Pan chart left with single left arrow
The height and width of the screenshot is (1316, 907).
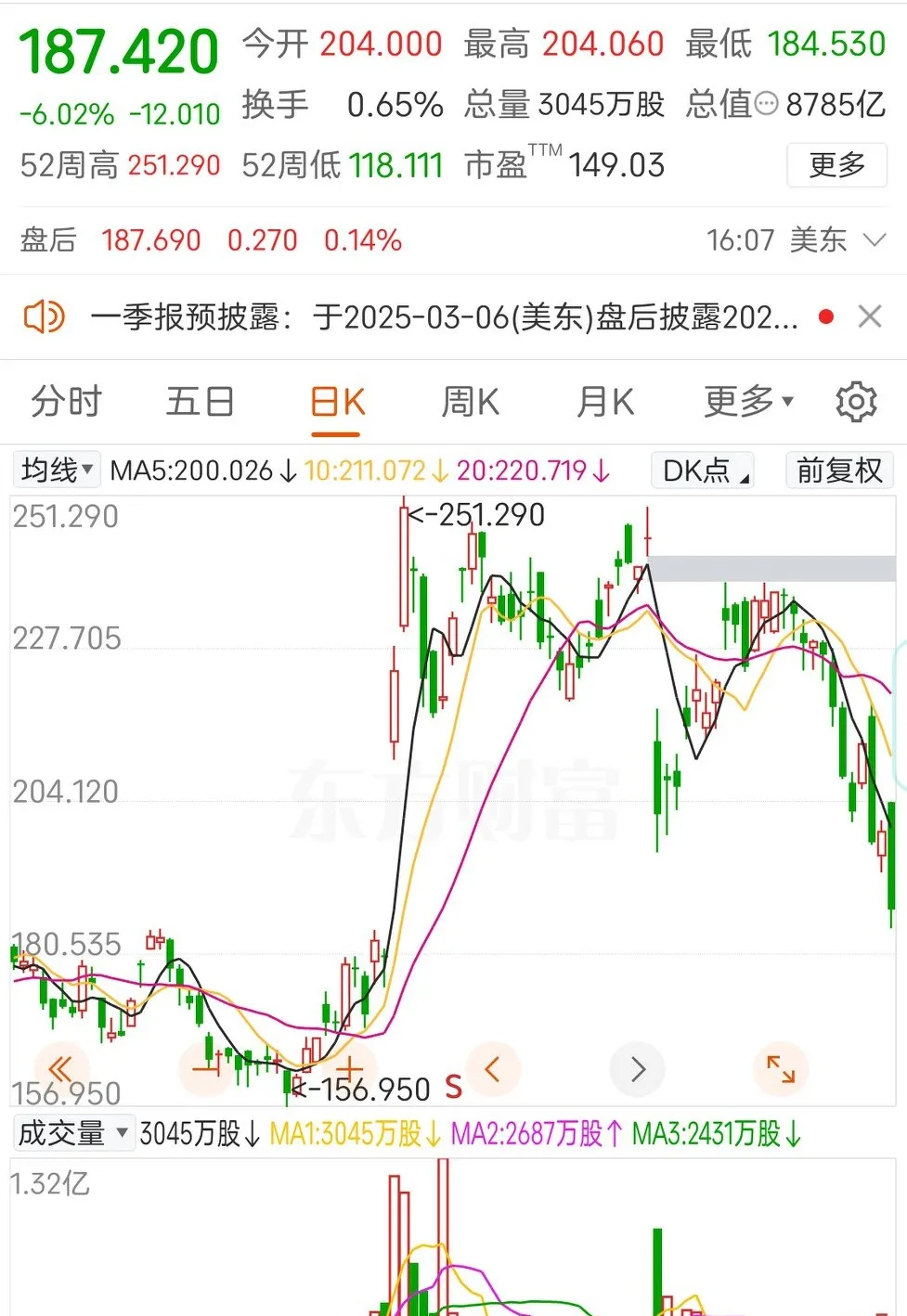(493, 1068)
